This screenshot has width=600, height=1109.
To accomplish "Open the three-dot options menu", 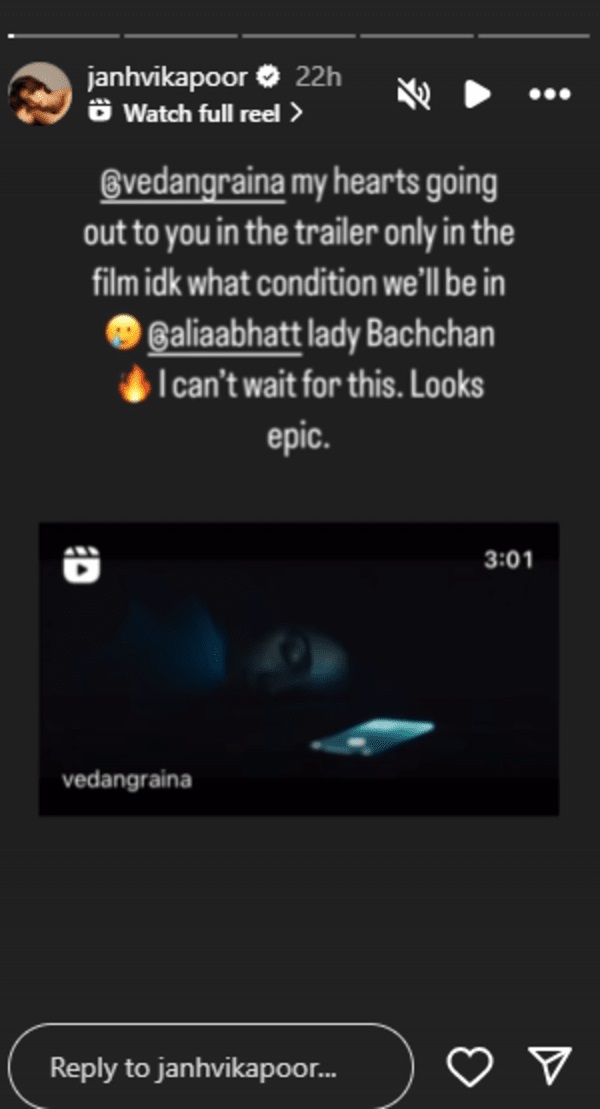I will coord(548,95).
